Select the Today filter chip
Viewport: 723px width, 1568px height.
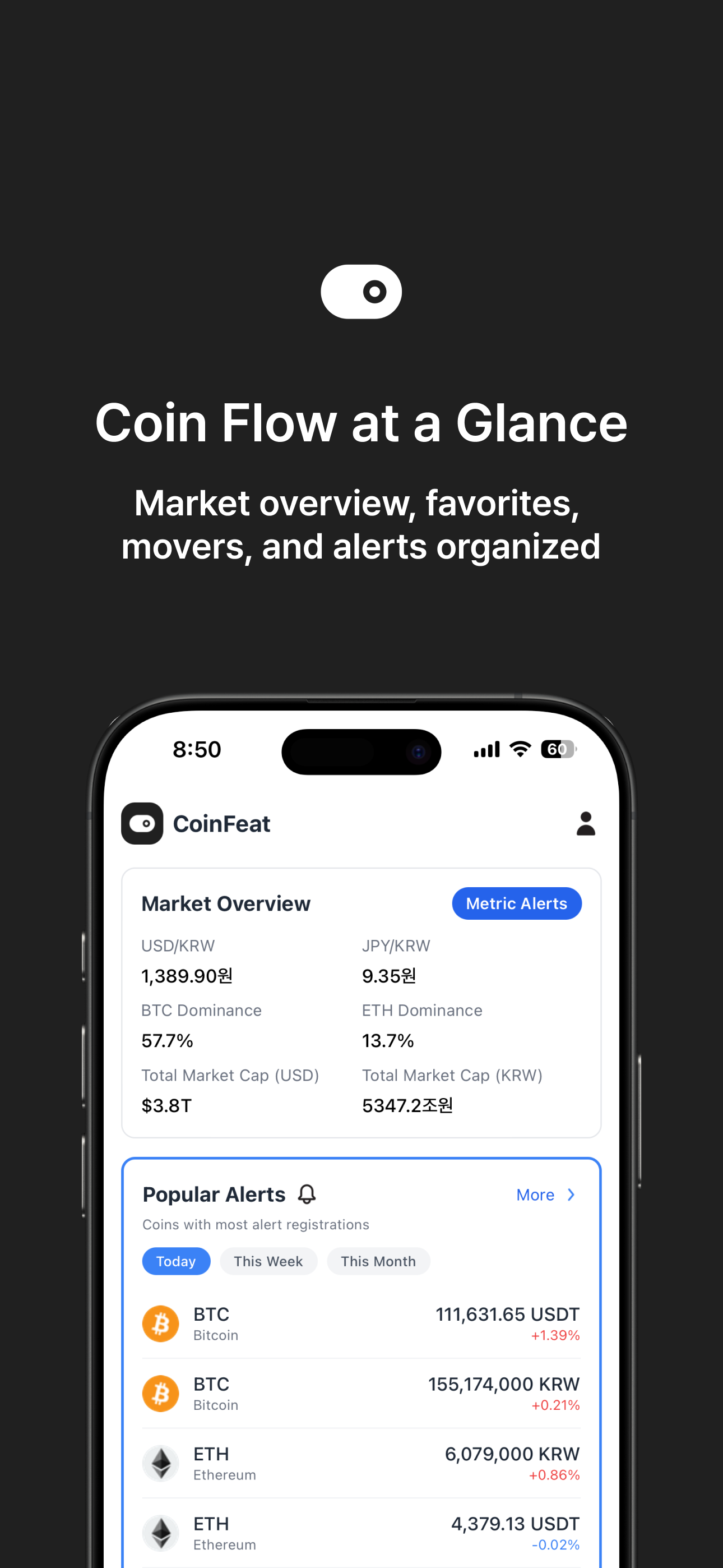176,1261
